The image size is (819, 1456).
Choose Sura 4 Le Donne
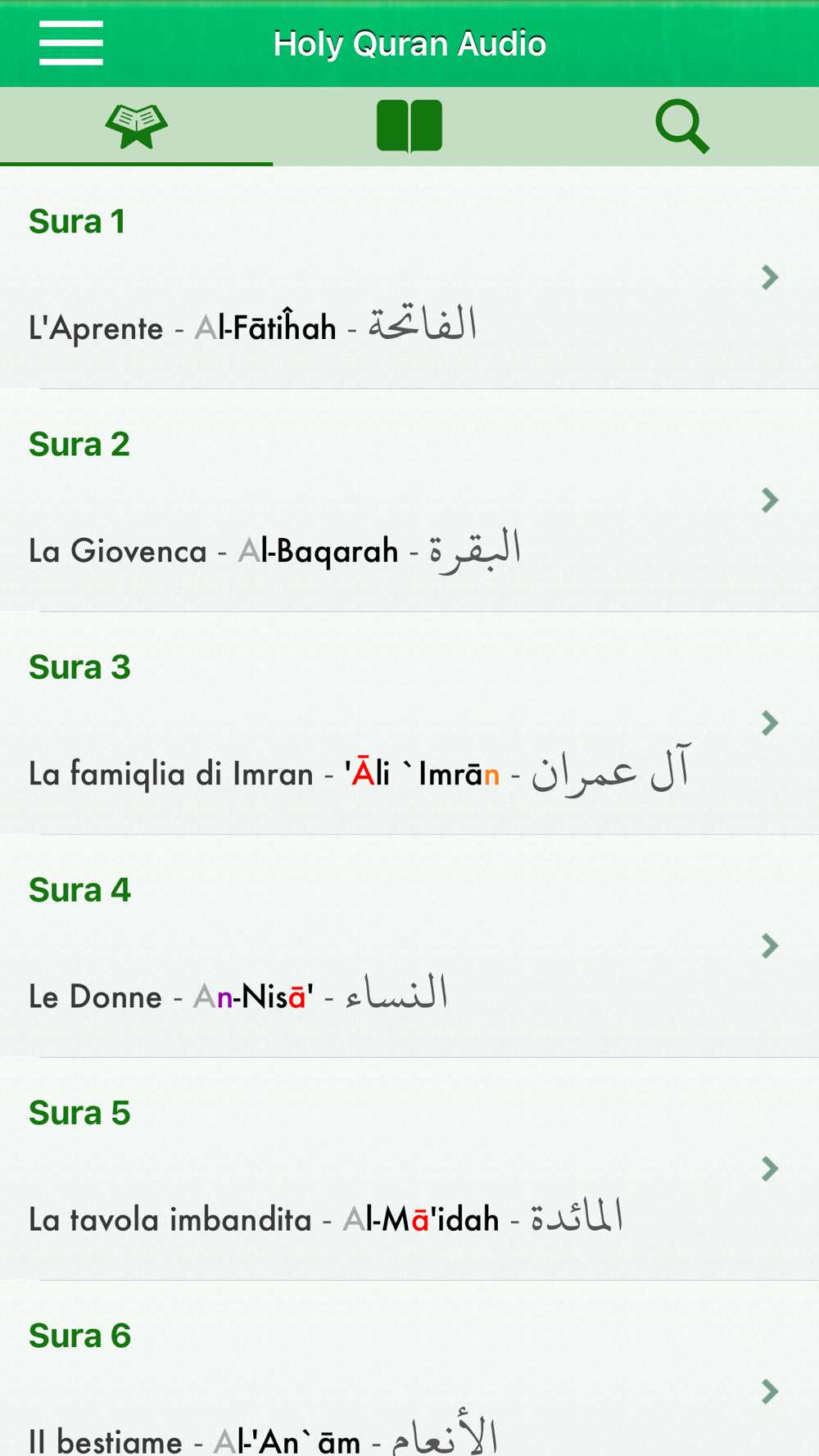coord(409,947)
